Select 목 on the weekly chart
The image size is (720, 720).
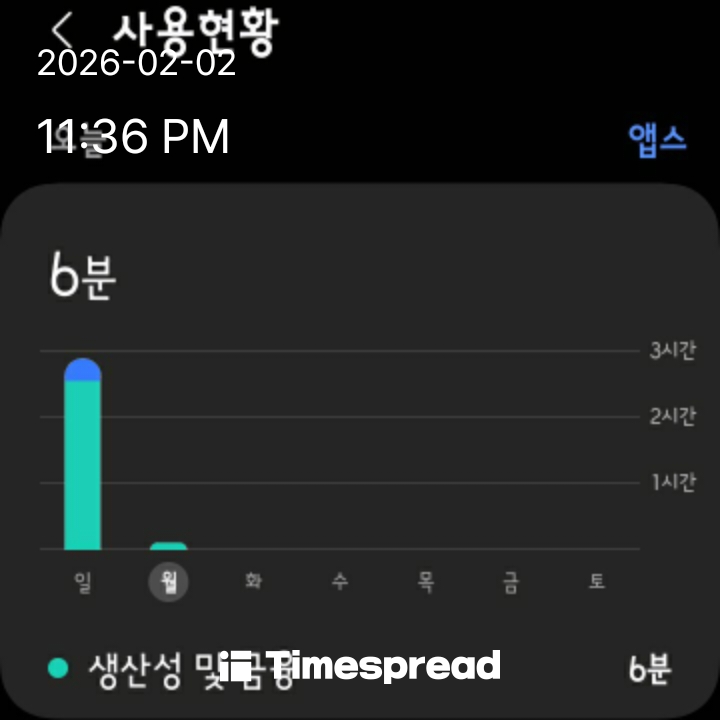point(426,581)
